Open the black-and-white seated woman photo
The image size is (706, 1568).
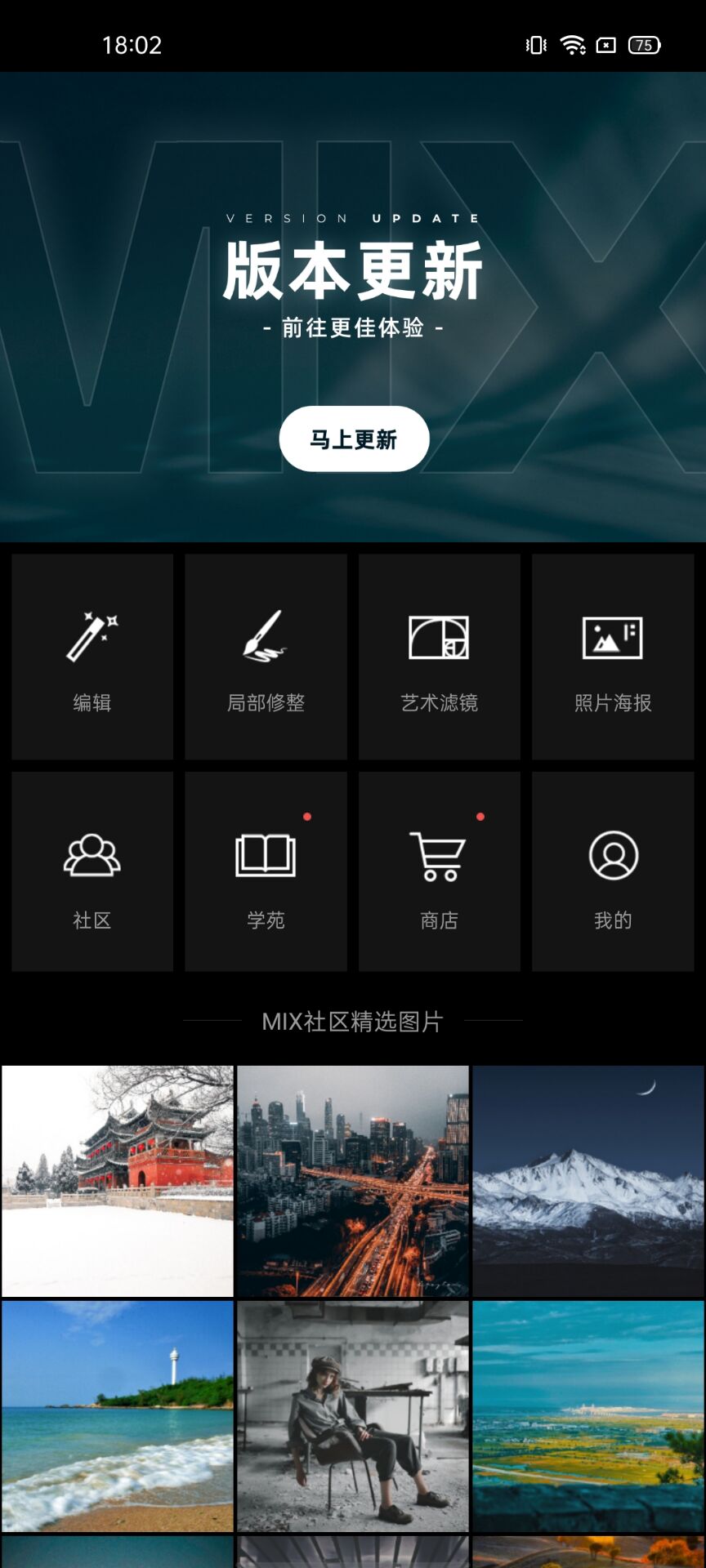(x=353, y=1416)
